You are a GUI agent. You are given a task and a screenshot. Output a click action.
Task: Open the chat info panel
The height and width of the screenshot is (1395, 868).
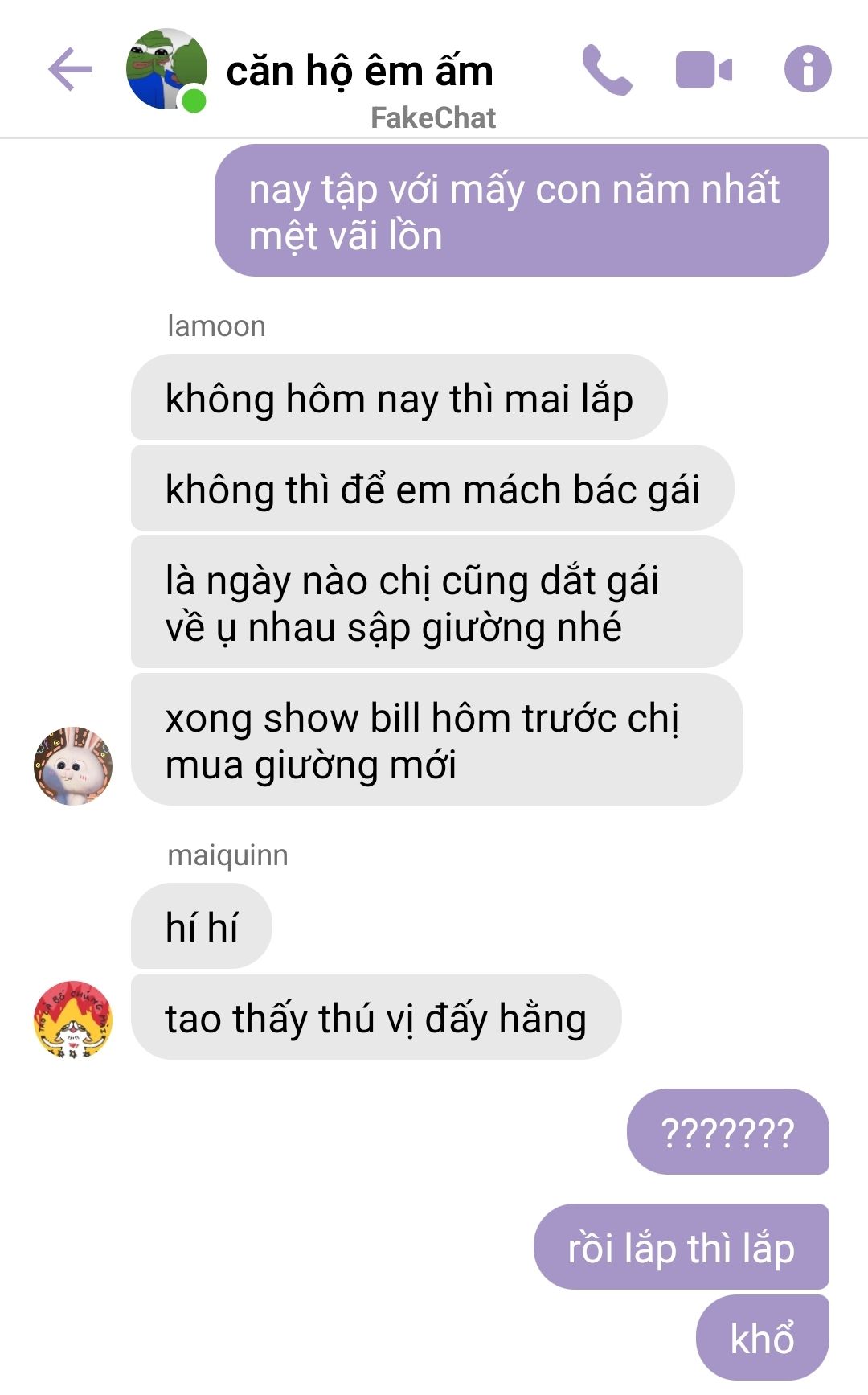pos(807,69)
